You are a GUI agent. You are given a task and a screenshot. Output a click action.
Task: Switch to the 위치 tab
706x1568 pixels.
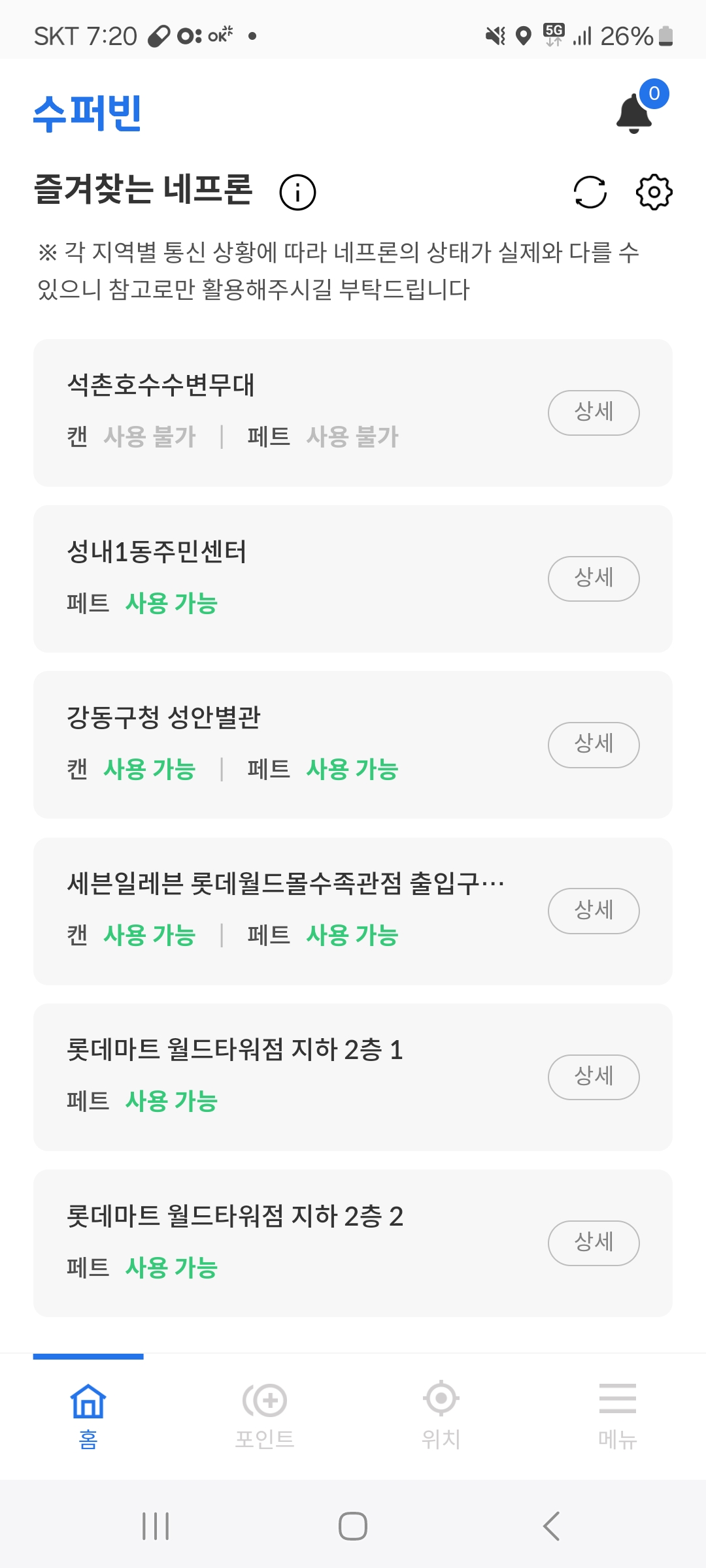(x=441, y=1414)
